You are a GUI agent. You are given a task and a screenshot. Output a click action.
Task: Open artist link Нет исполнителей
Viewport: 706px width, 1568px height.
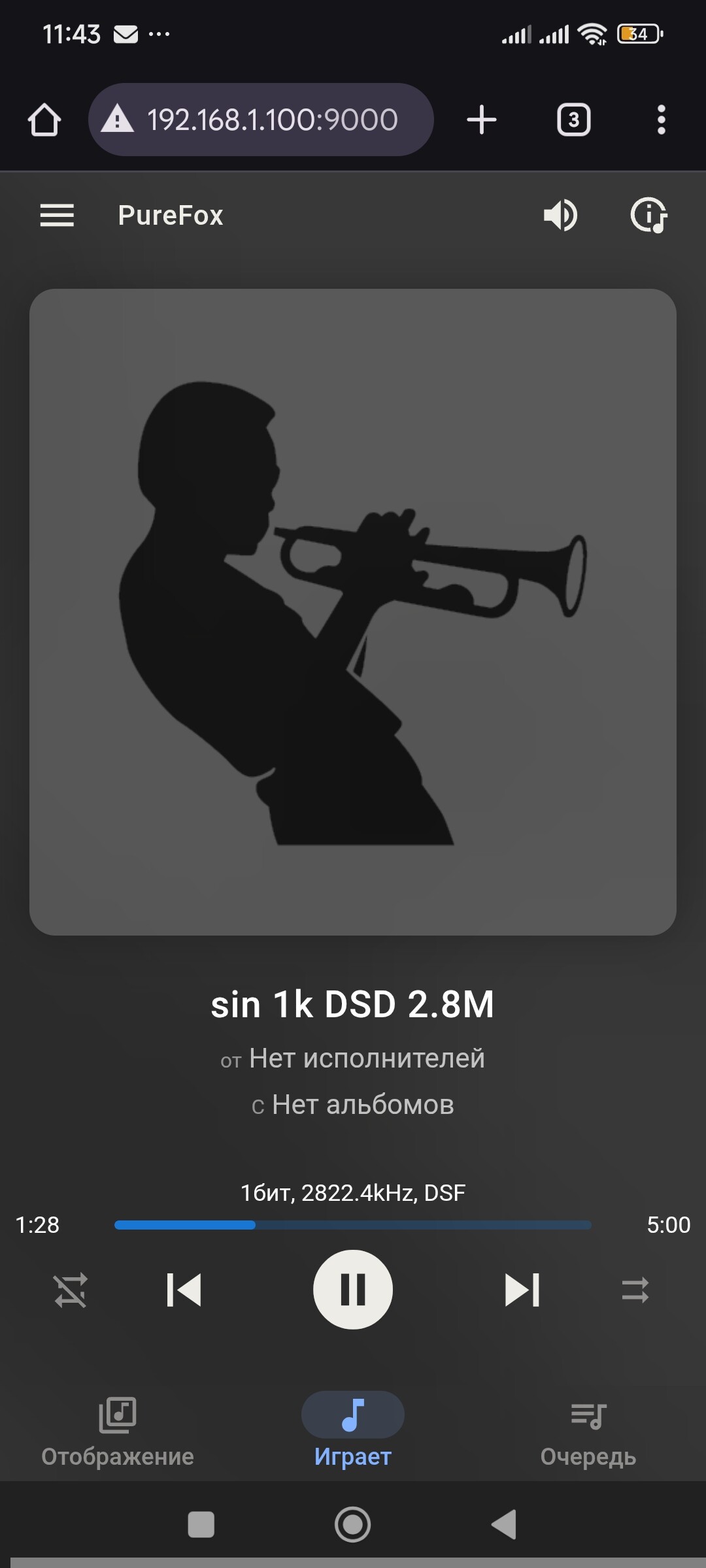(x=367, y=1058)
